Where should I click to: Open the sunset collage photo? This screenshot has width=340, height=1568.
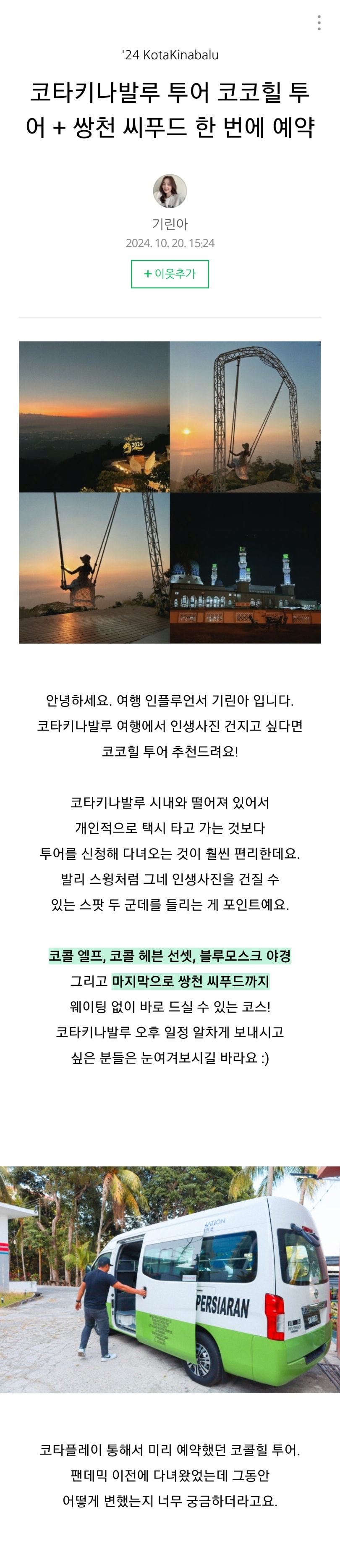(170, 492)
